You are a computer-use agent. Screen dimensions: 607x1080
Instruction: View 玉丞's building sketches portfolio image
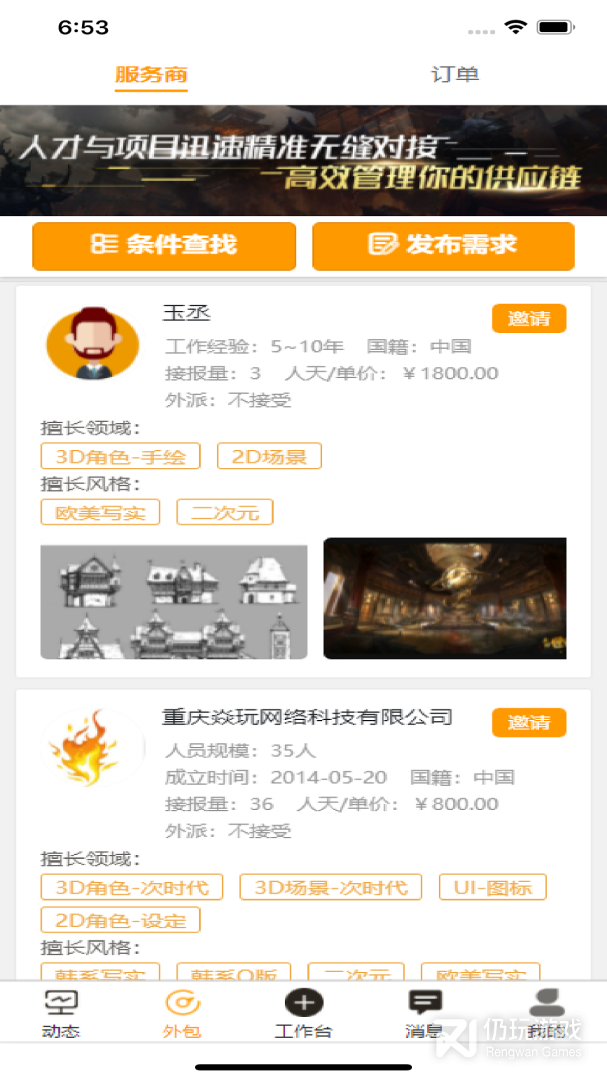[173, 601]
